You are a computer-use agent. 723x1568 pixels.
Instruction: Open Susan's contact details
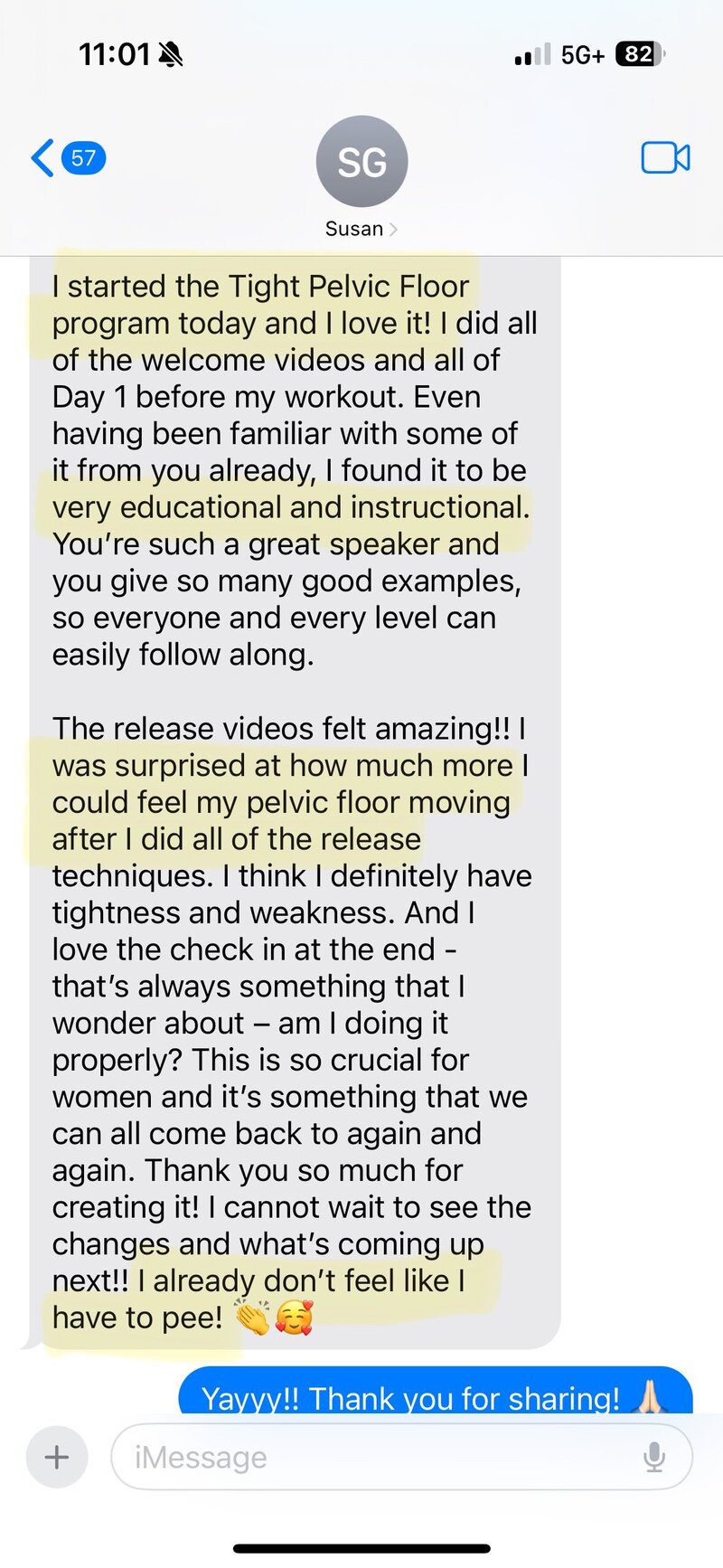[x=361, y=177]
